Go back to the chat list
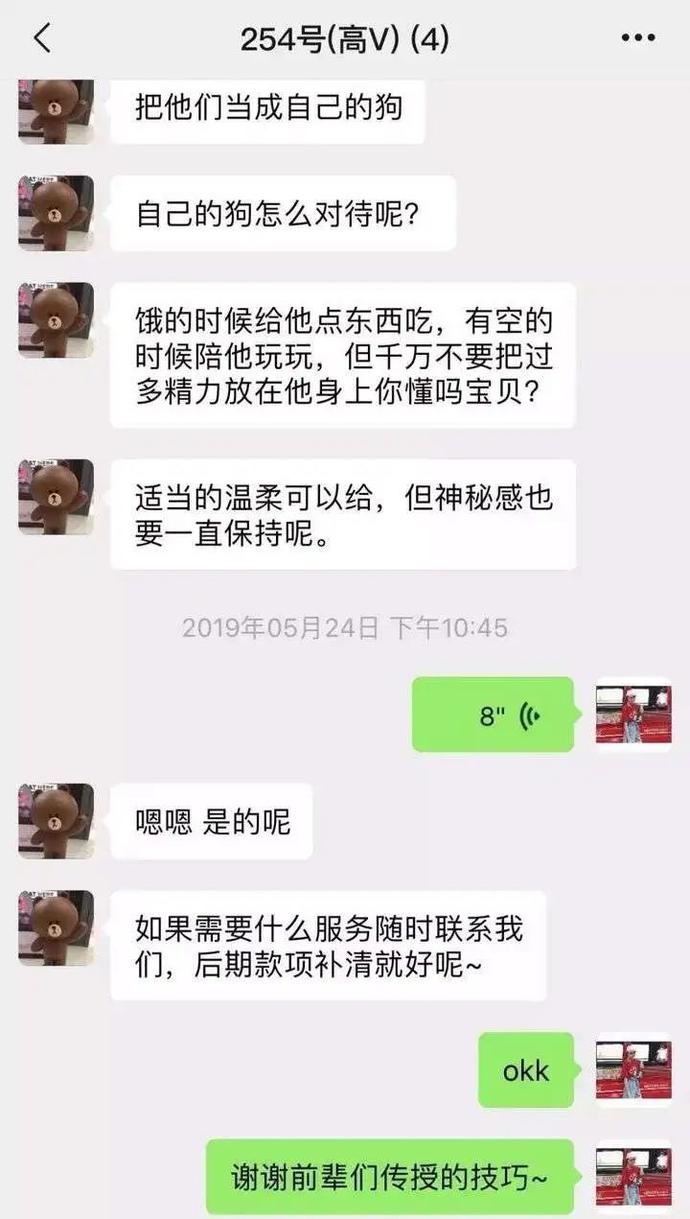Screen dimensions: 690x1219 tap(42, 39)
